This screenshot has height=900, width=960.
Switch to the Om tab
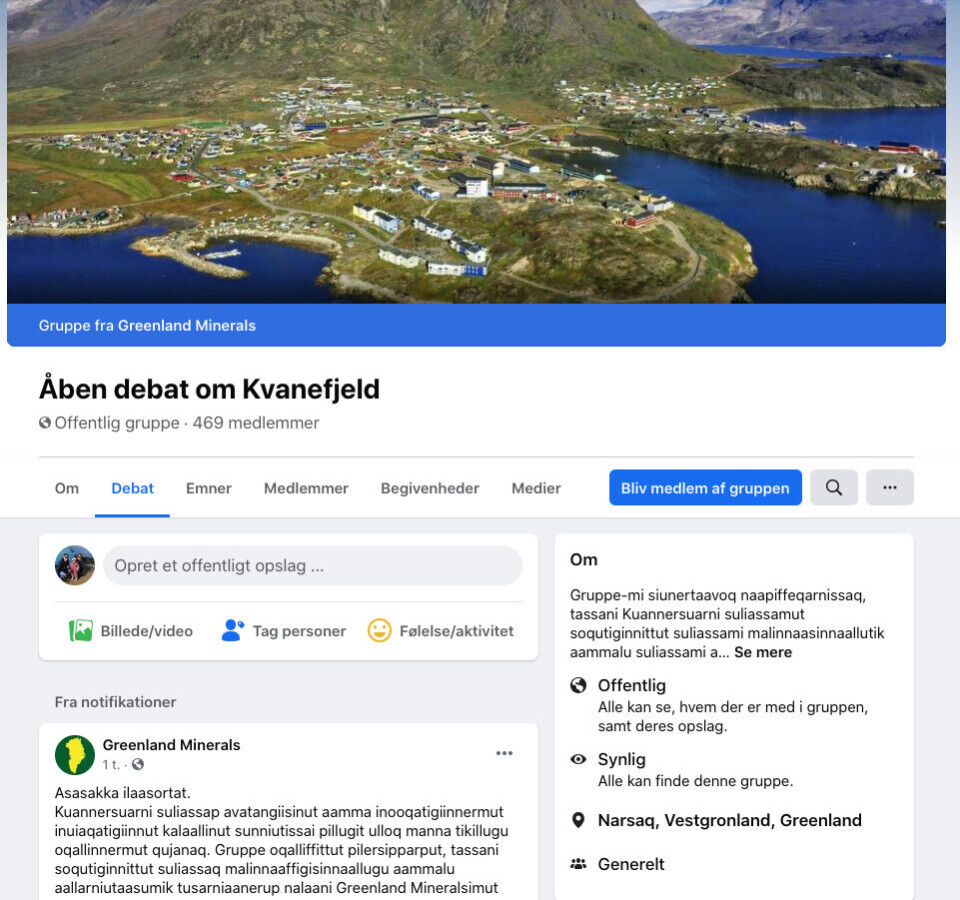pos(67,488)
